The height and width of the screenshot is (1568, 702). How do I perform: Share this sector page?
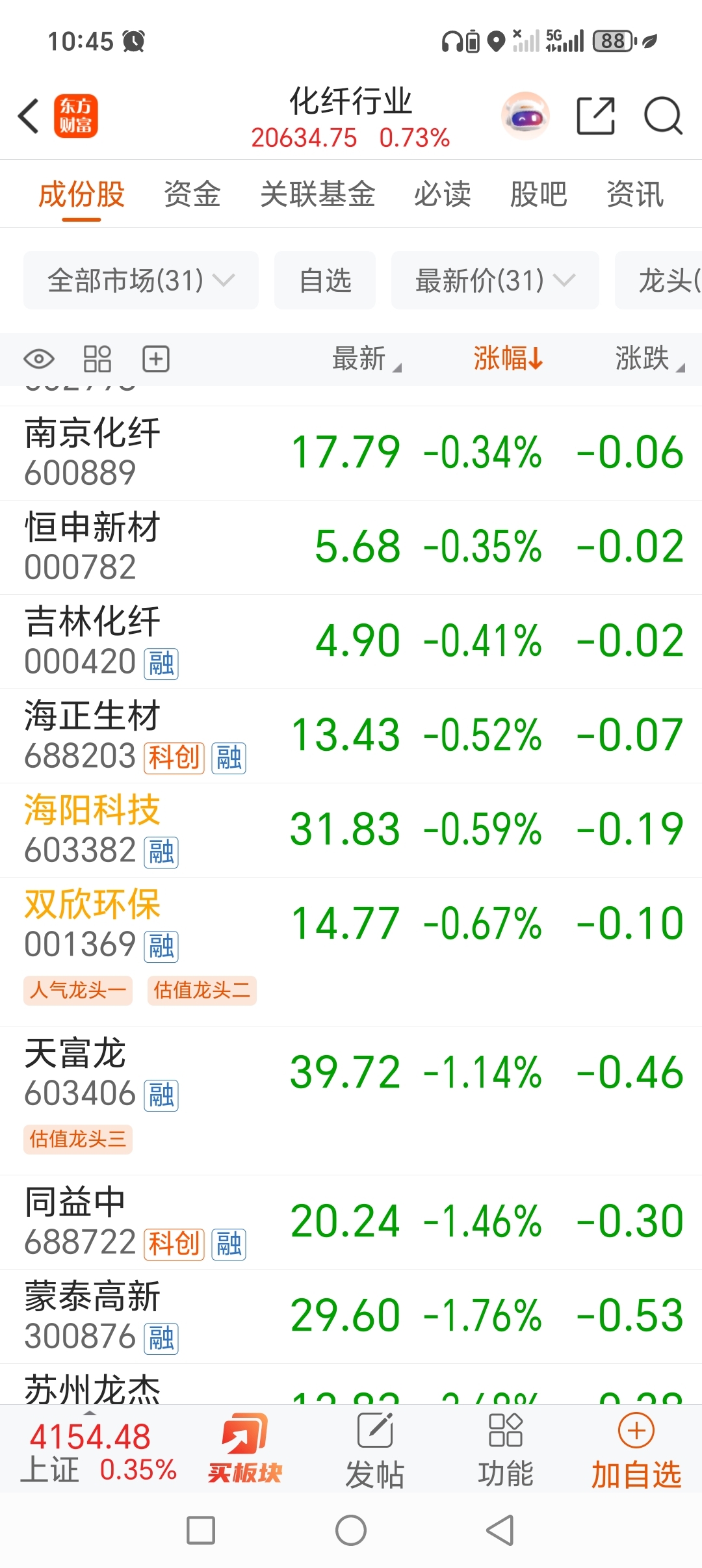[x=595, y=116]
